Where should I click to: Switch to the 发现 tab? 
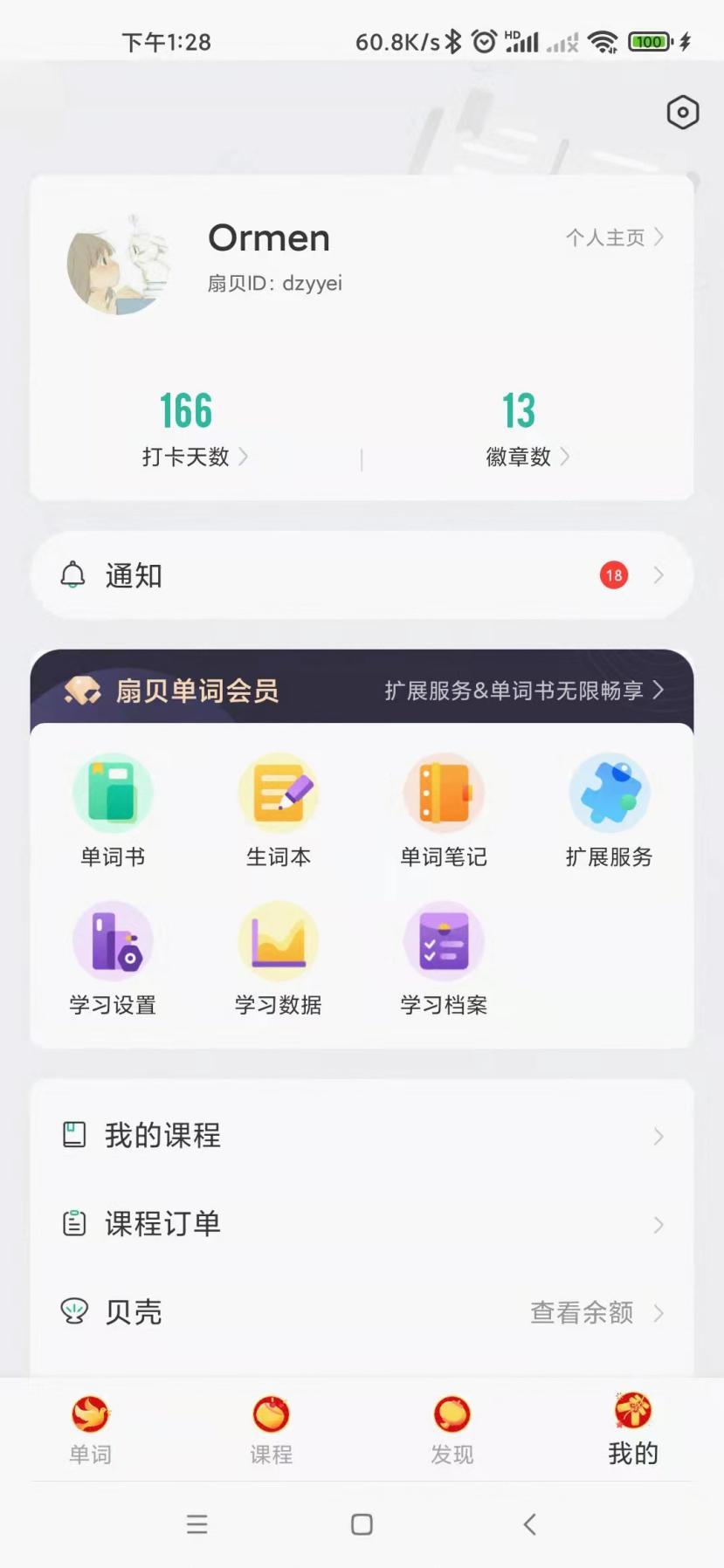tap(452, 1431)
